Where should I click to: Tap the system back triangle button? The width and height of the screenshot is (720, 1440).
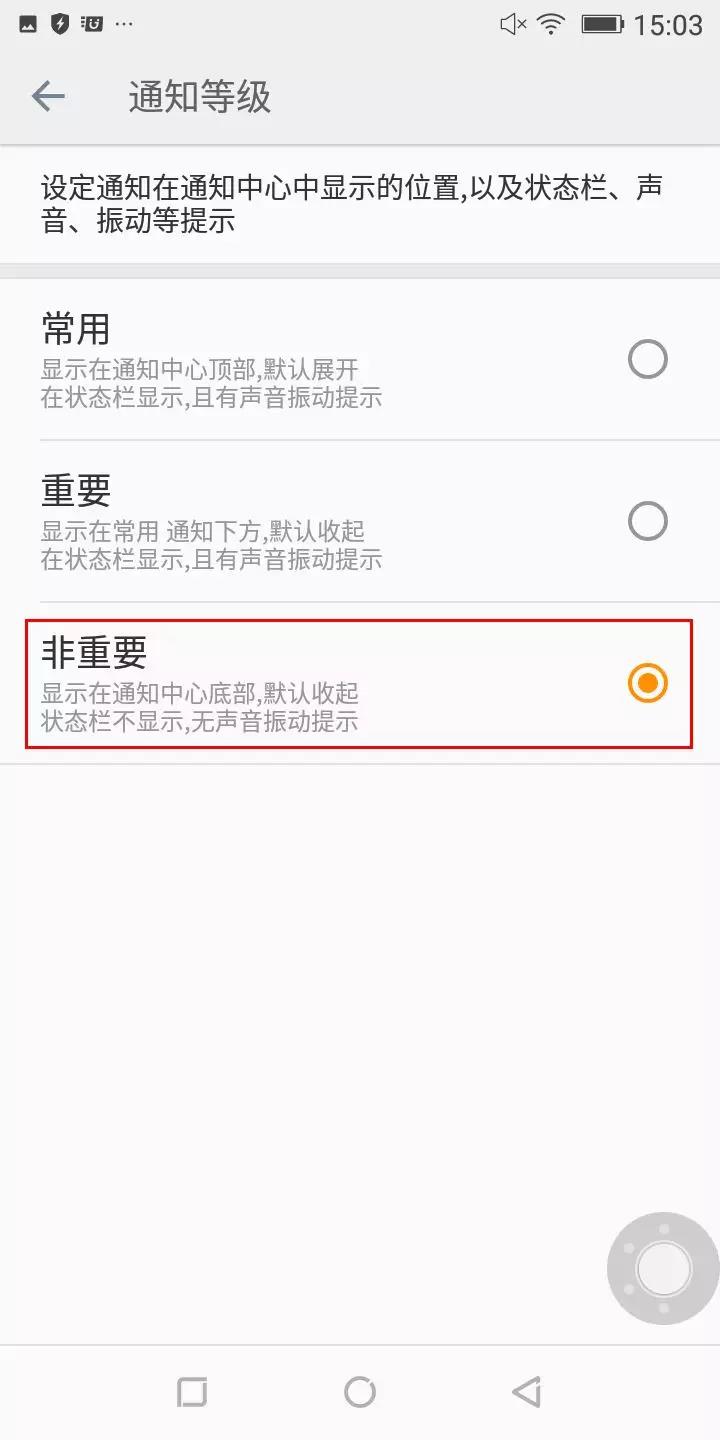(526, 1392)
